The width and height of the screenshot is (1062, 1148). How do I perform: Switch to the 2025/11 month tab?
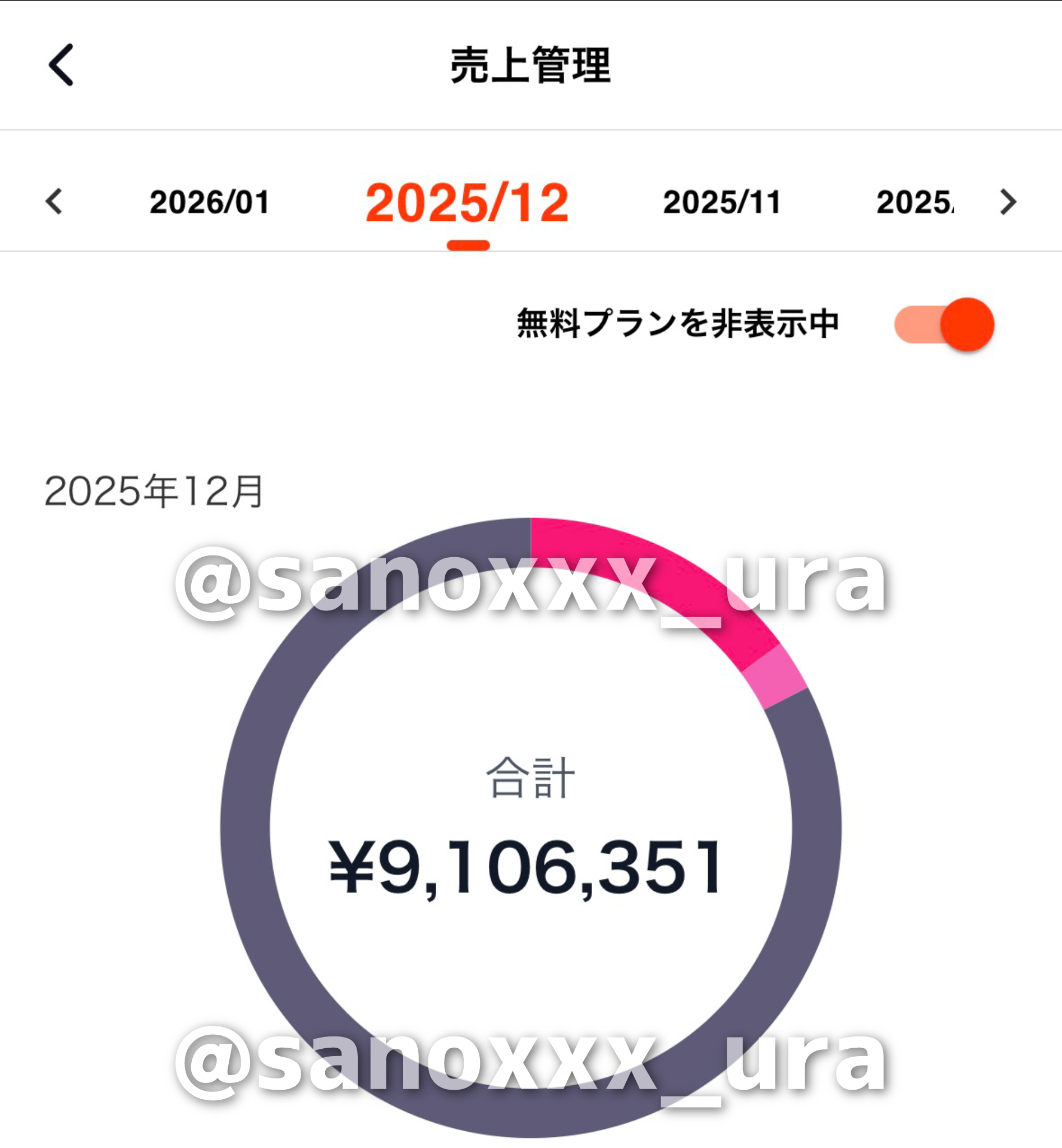[x=722, y=202]
